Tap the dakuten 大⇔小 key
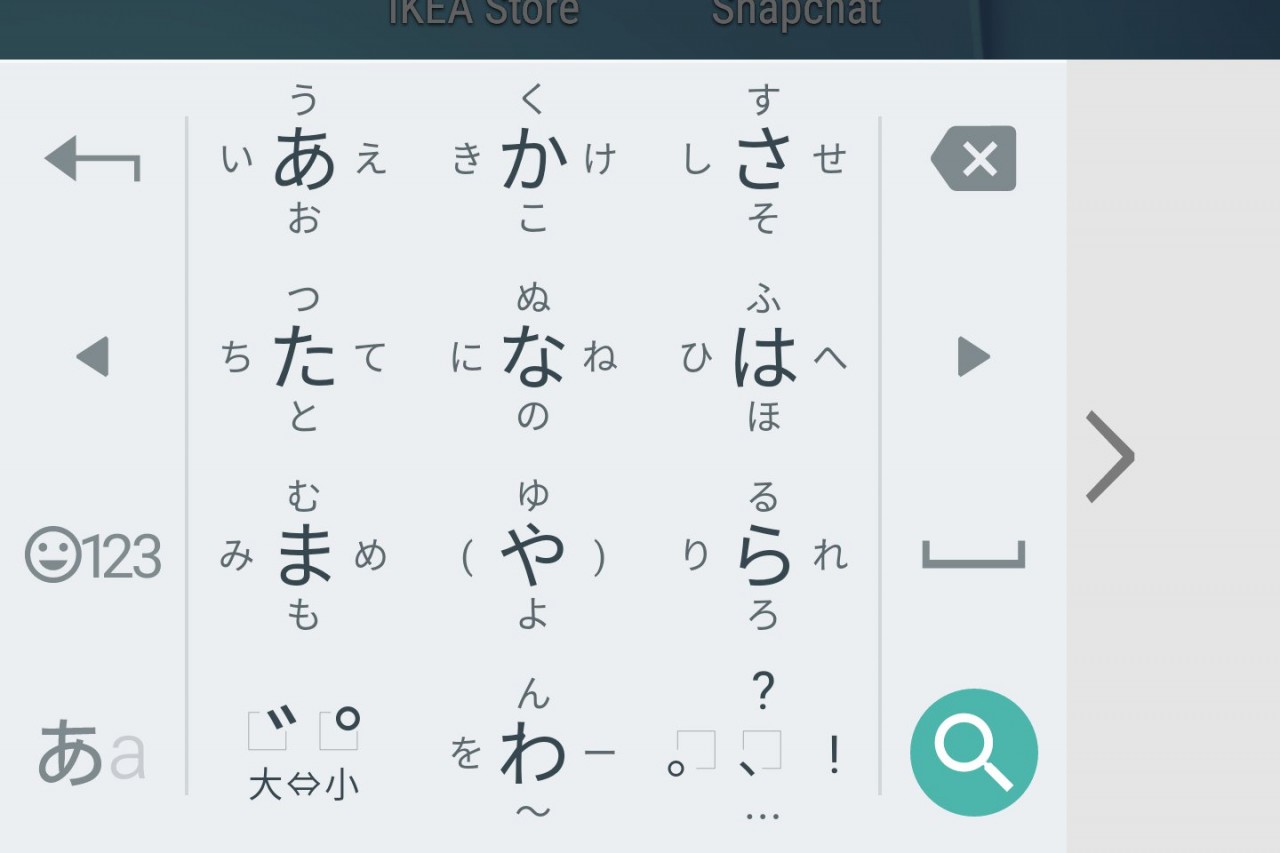 click(x=303, y=752)
